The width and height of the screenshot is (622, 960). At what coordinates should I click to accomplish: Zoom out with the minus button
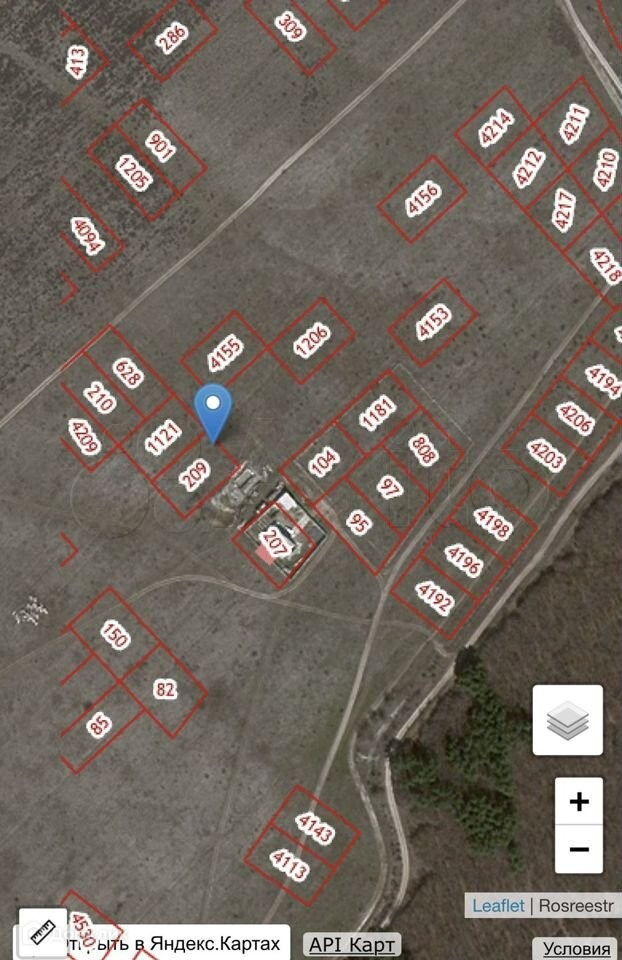[x=578, y=850]
